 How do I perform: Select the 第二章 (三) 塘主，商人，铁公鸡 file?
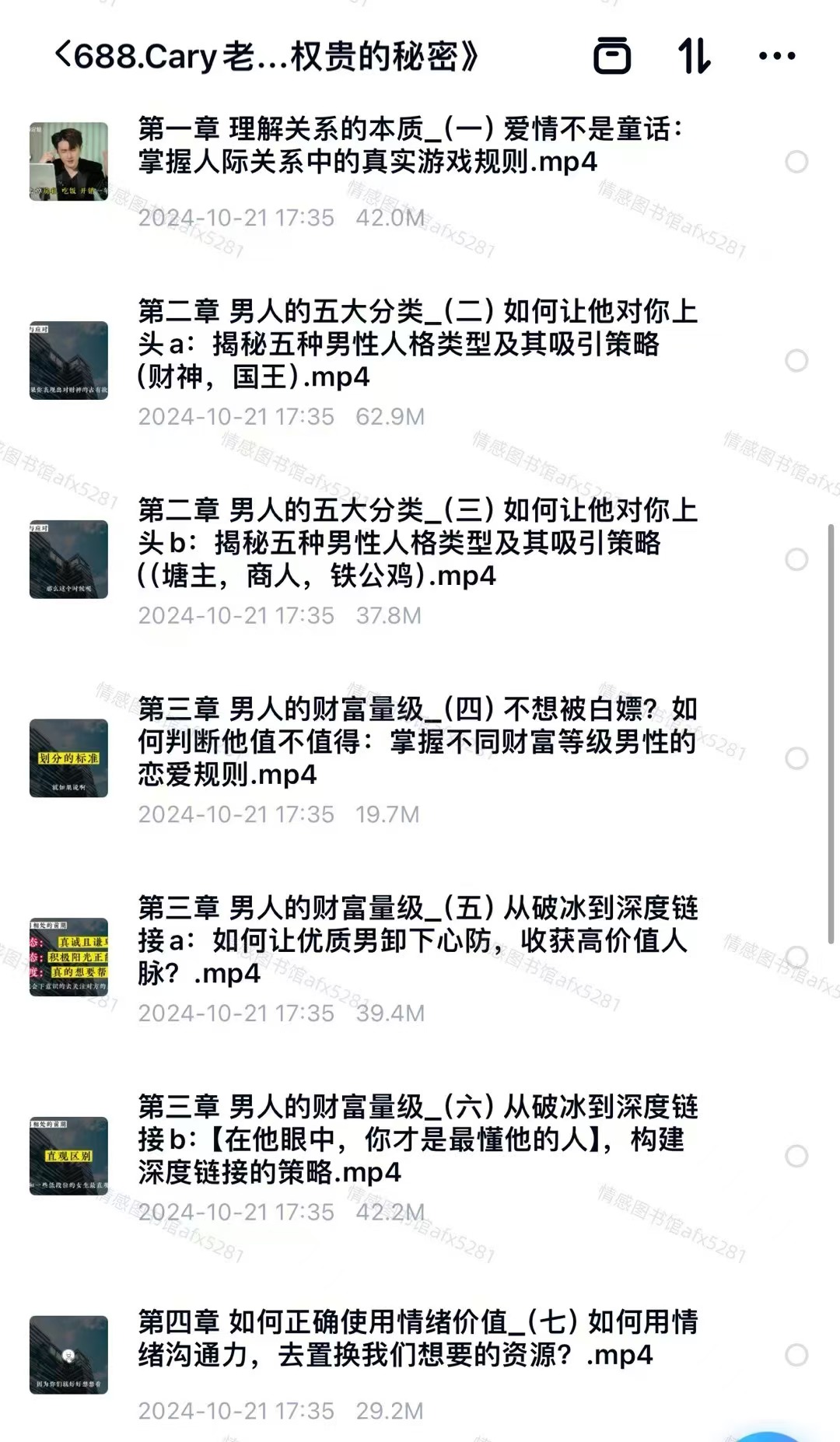coord(796,560)
